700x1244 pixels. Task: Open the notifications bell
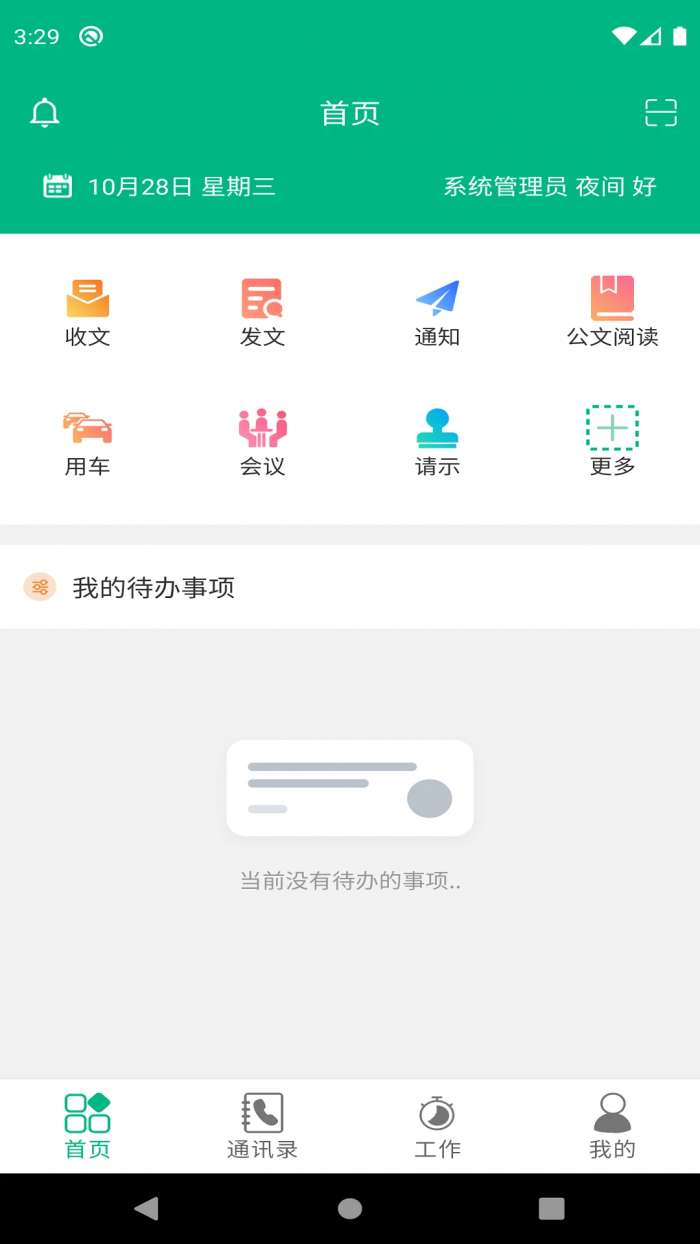(x=45, y=113)
